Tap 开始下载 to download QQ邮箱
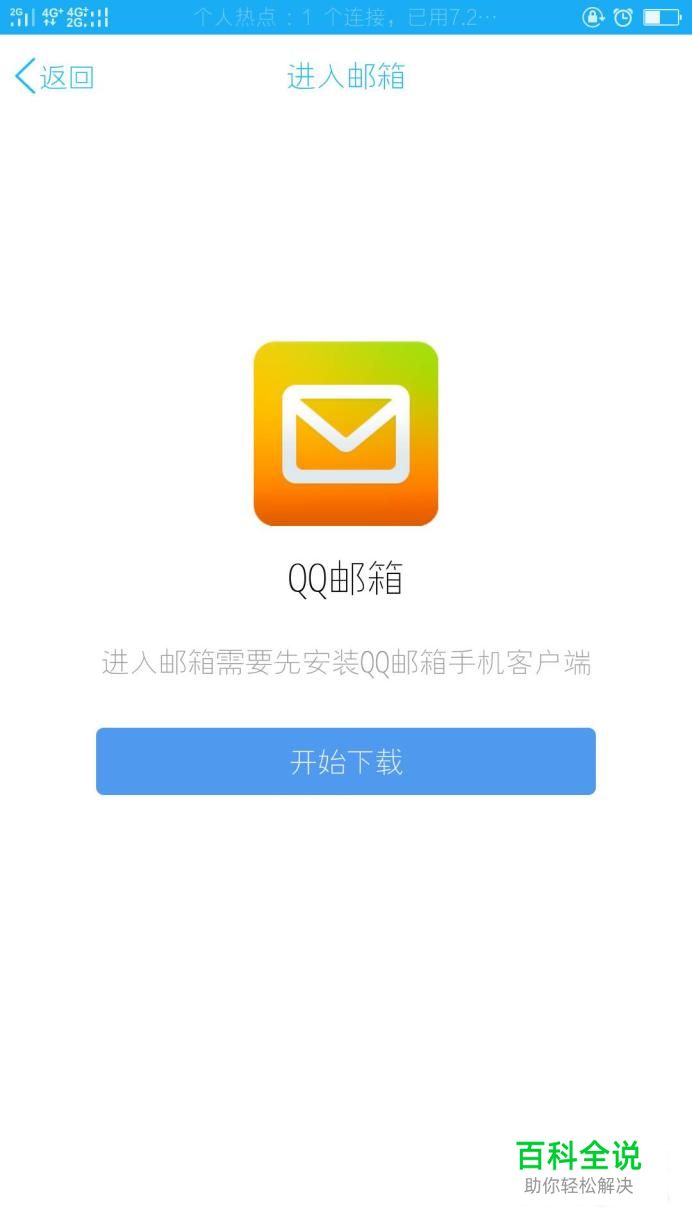 346,761
